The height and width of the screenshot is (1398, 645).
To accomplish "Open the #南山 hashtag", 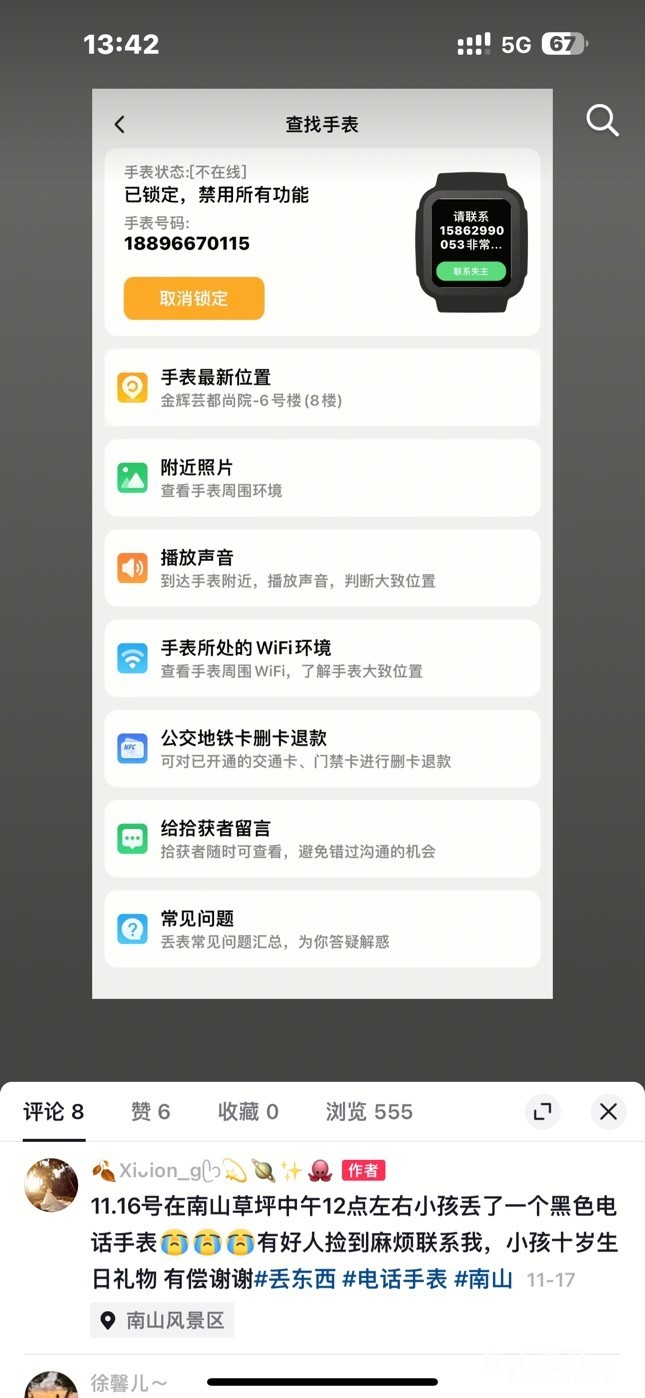I will (x=483, y=1279).
